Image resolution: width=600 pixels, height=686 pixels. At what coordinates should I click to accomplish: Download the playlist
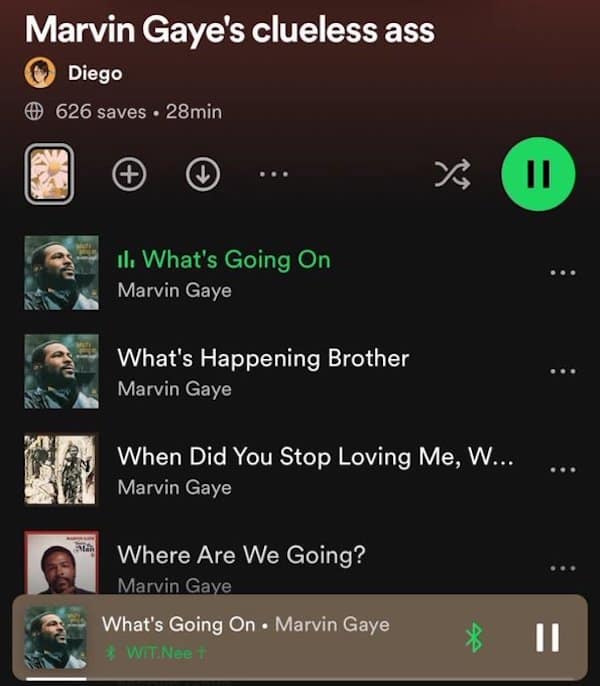203,175
